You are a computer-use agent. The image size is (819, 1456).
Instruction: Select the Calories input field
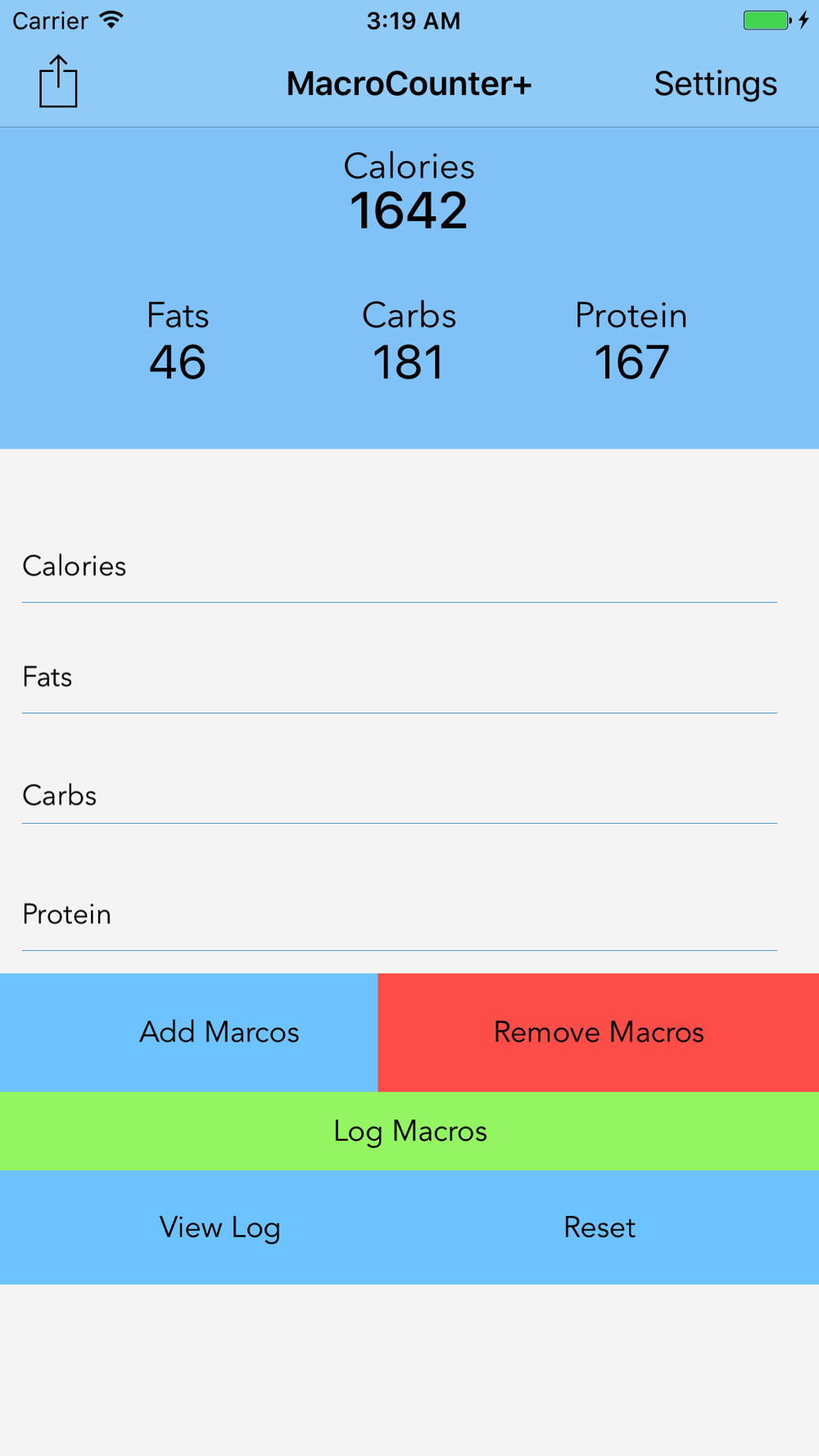click(x=400, y=566)
